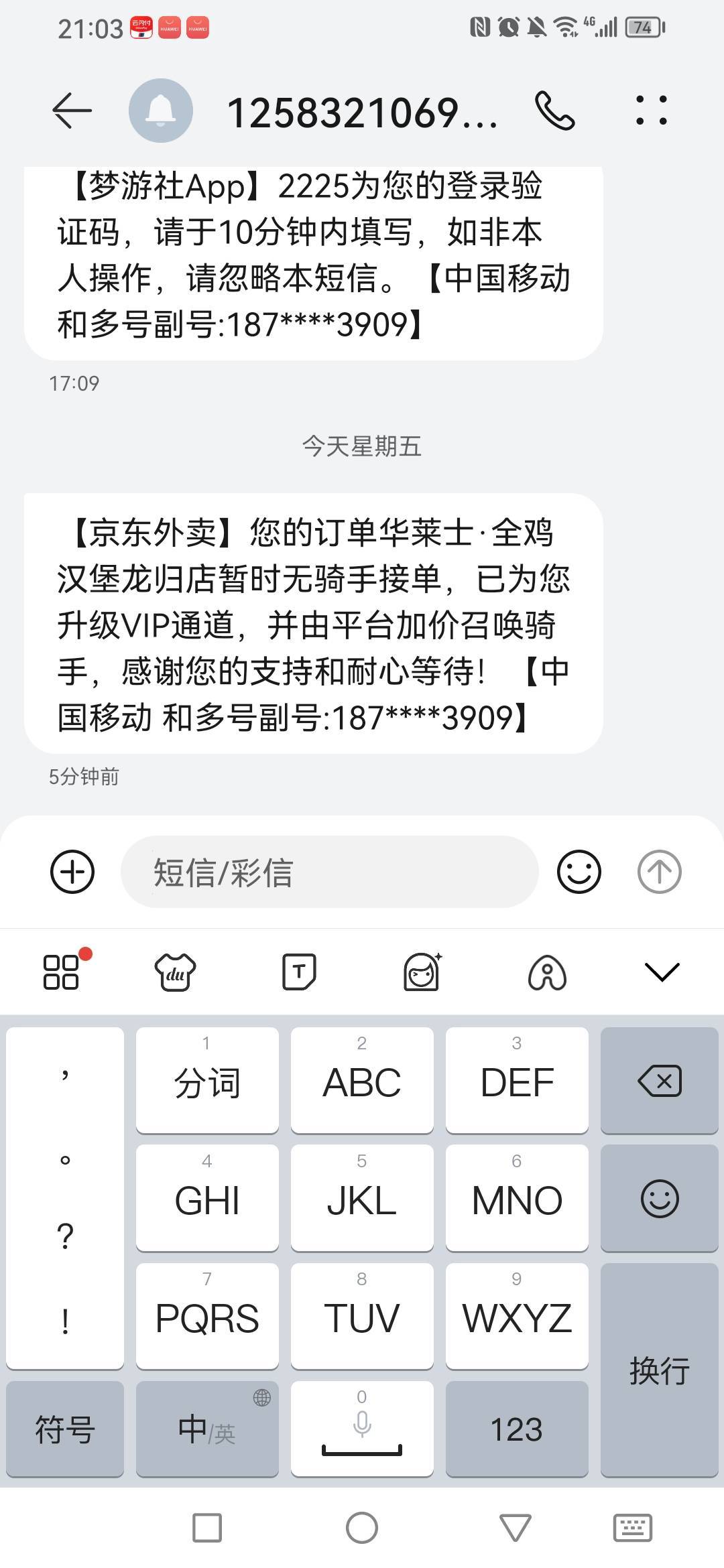Image resolution: width=724 pixels, height=1568 pixels.
Task: Open the plus attachment button
Action: coord(72,872)
